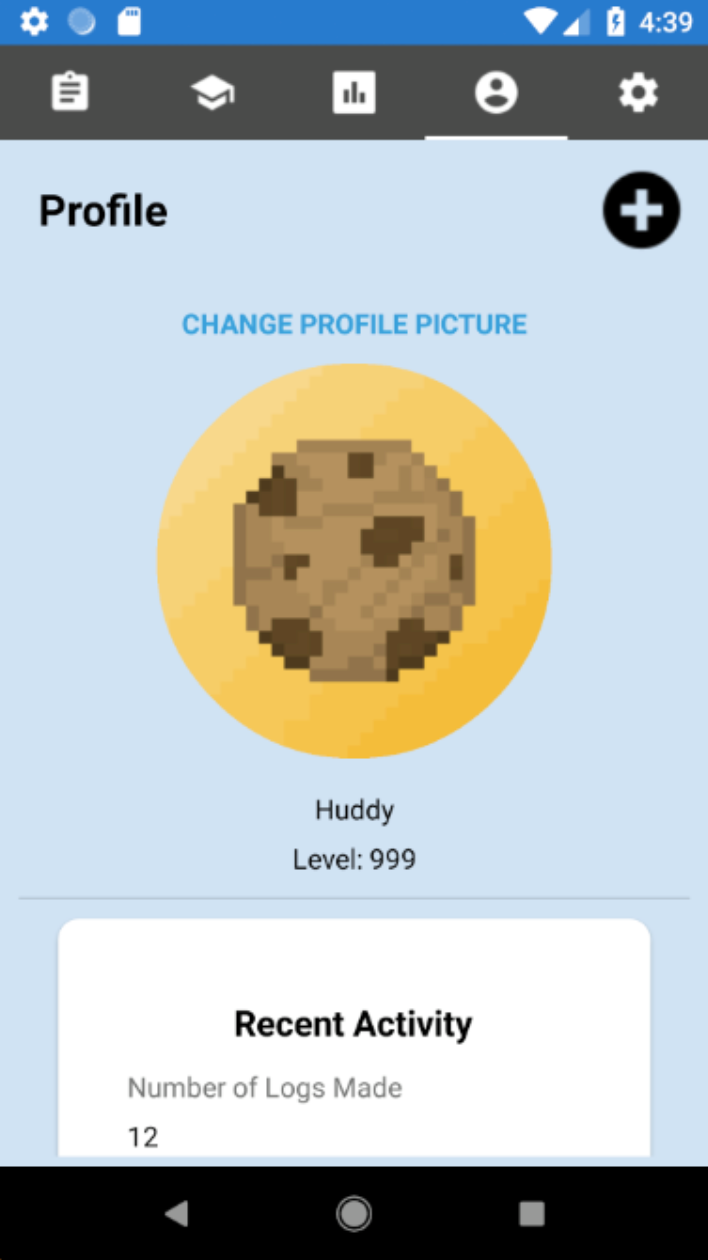Open the settings gear tab
The width and height of the screenshot is (708, 1260).
[x=638, y=93]
